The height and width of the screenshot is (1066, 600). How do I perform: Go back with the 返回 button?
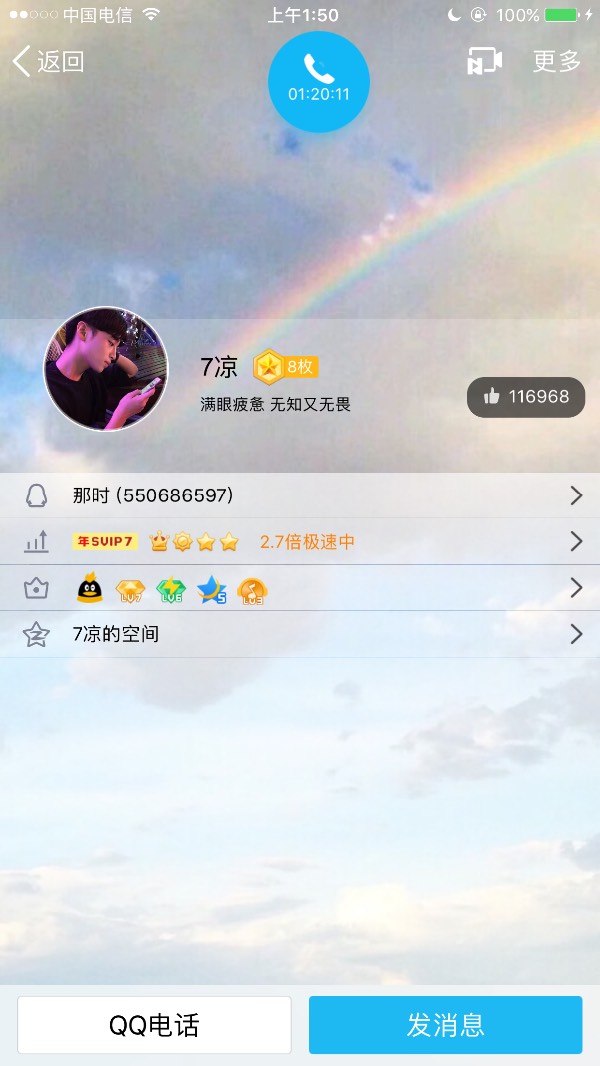click(48, 61)
